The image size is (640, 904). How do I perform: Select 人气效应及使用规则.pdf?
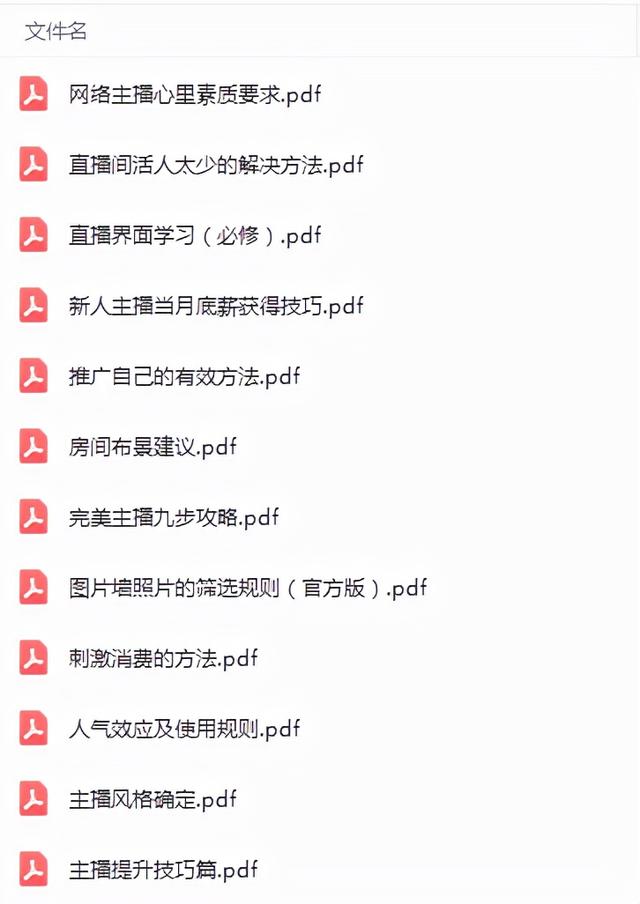tap(184, 729)
